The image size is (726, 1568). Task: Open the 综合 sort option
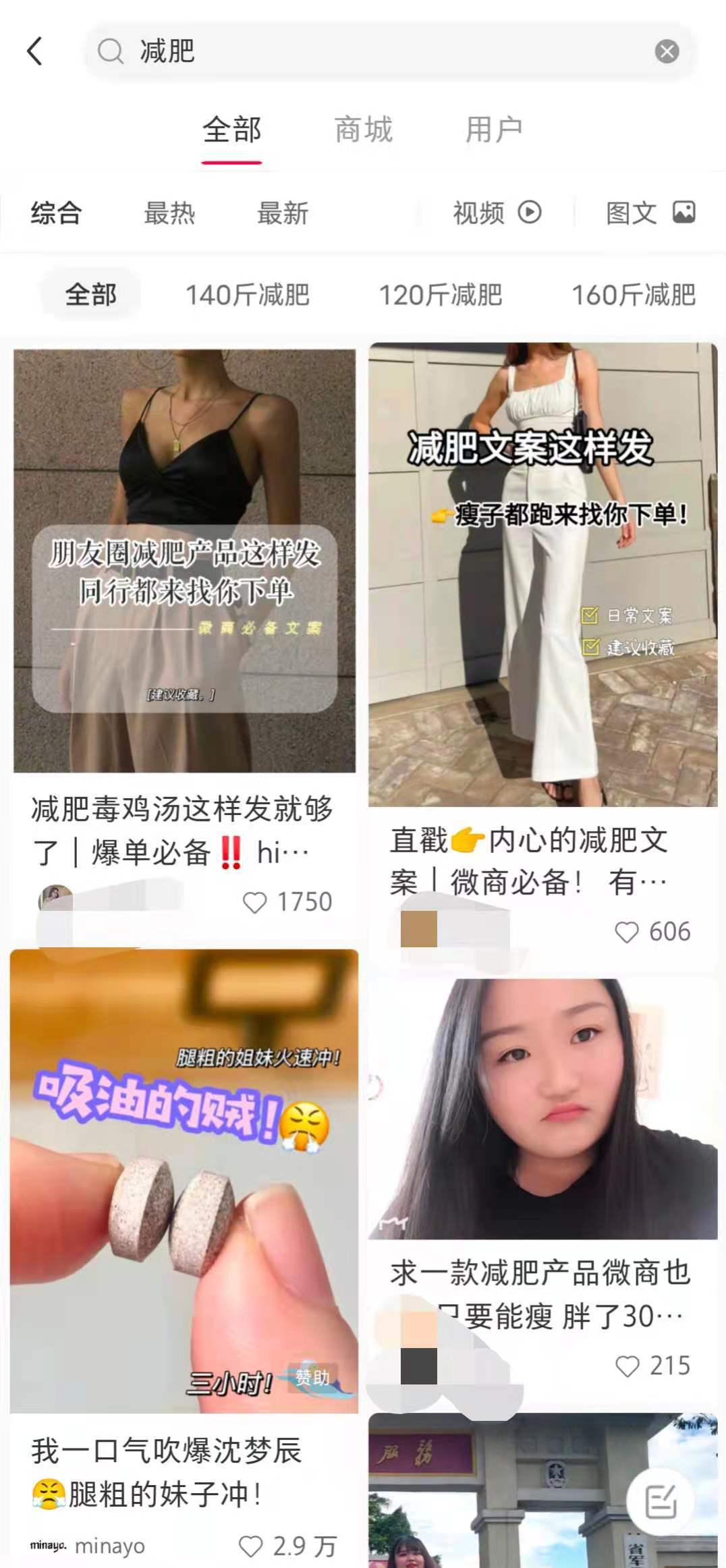click(55, 213)
